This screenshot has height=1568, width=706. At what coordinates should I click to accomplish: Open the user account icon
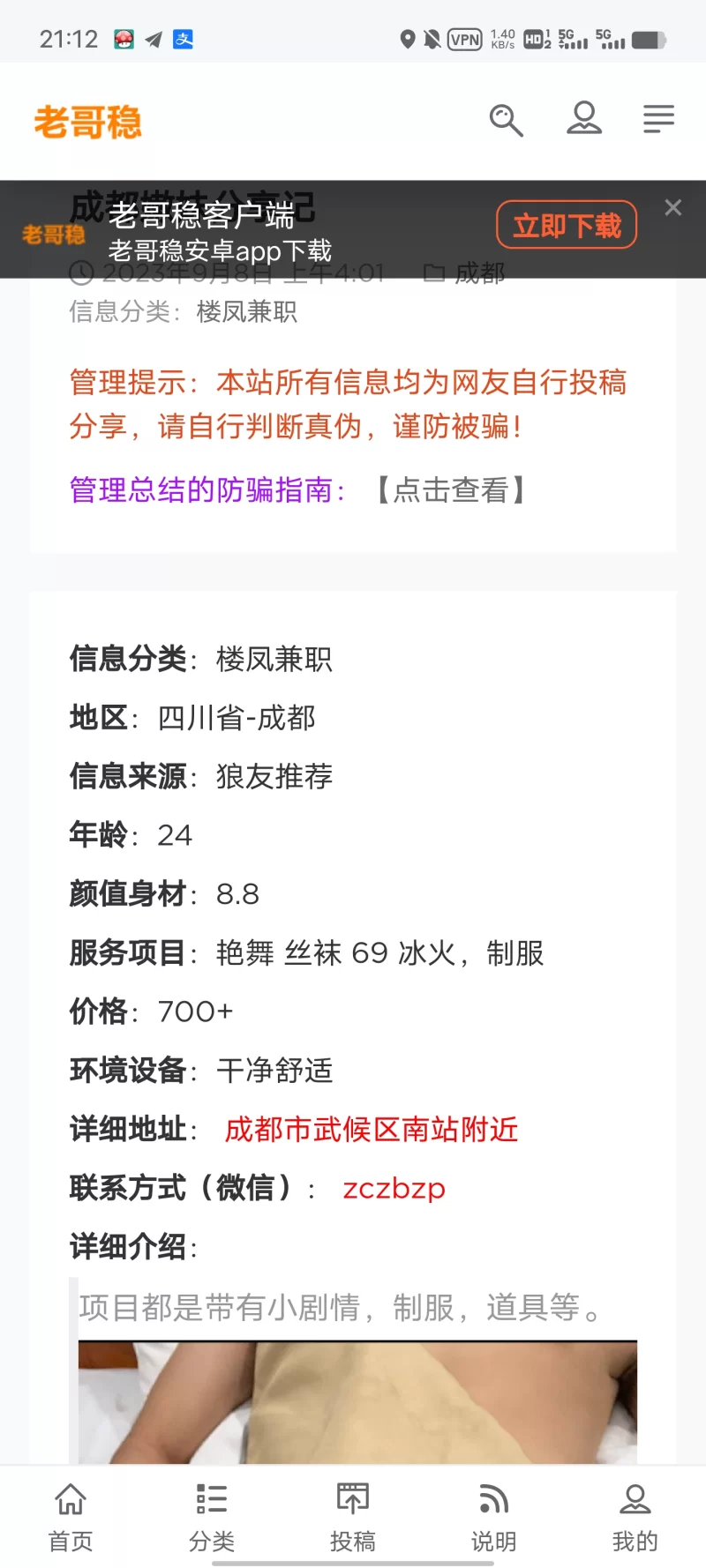tap(584, 118)
